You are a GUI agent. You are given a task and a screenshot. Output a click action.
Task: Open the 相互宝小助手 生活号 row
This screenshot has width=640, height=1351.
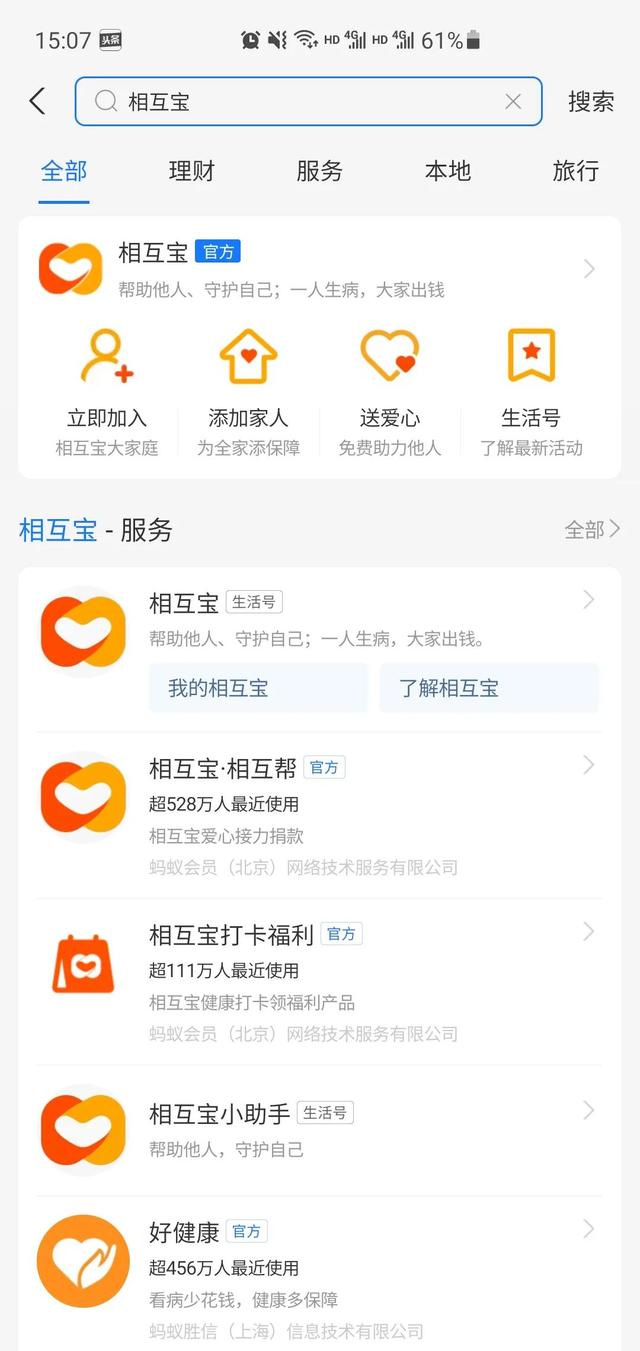[x=319, y=1130]
